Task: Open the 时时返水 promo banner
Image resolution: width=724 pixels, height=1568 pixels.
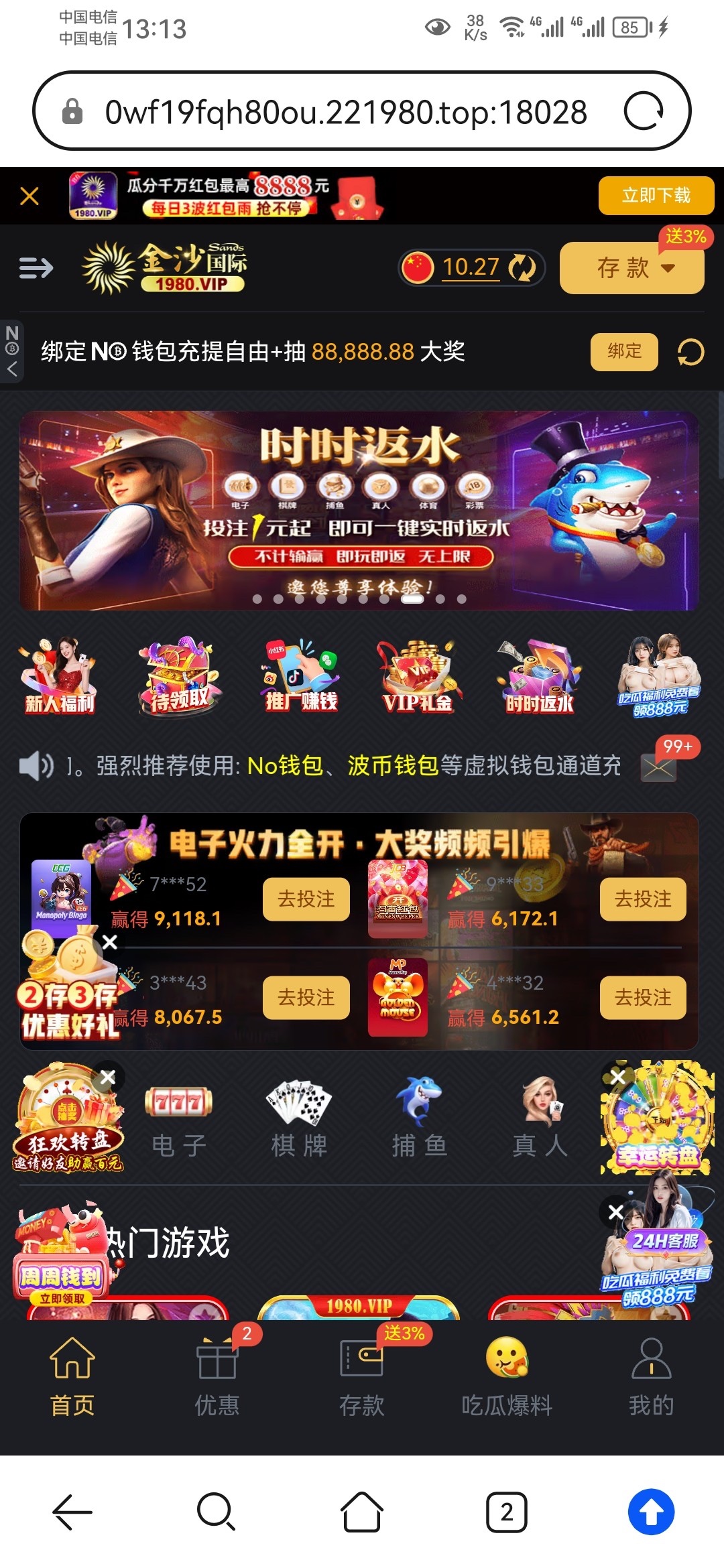Action: pos(359,511)
